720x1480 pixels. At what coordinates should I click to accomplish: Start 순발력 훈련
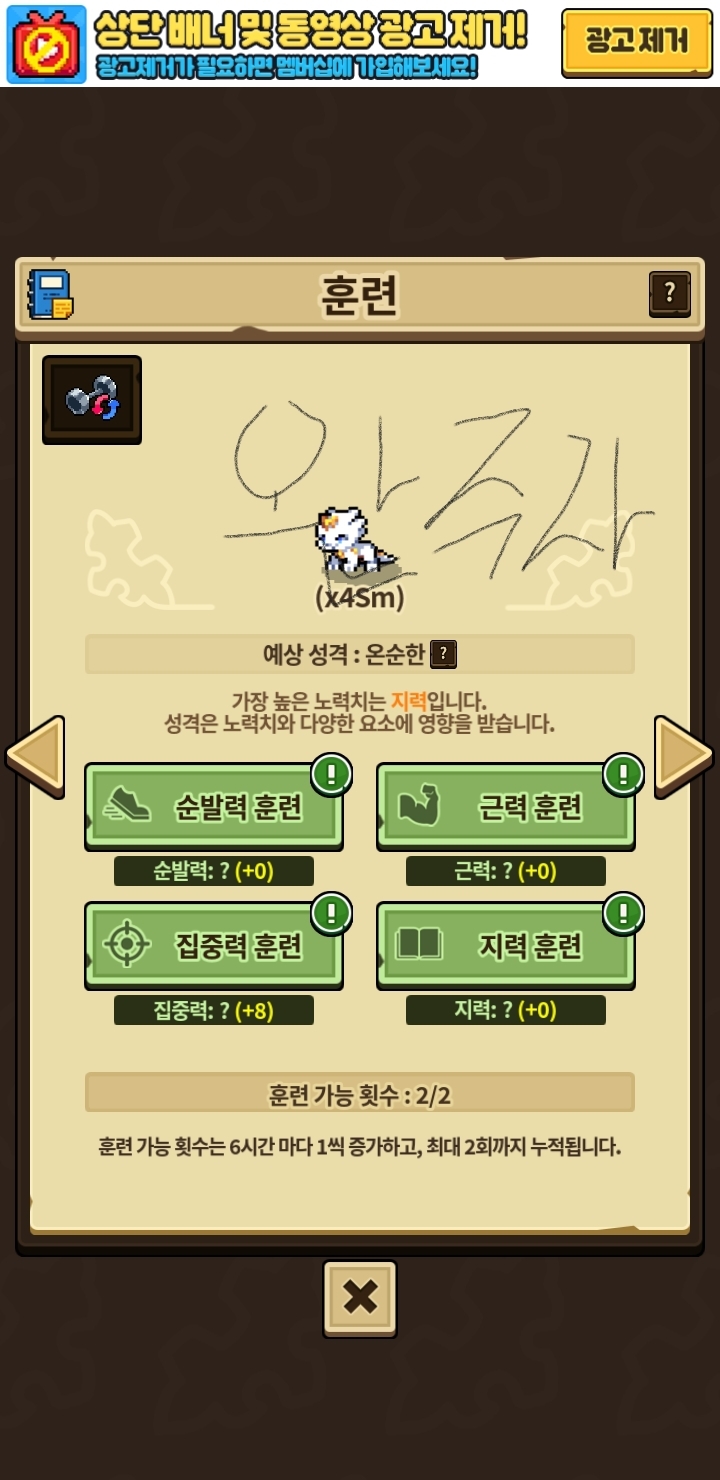point(214,807)
